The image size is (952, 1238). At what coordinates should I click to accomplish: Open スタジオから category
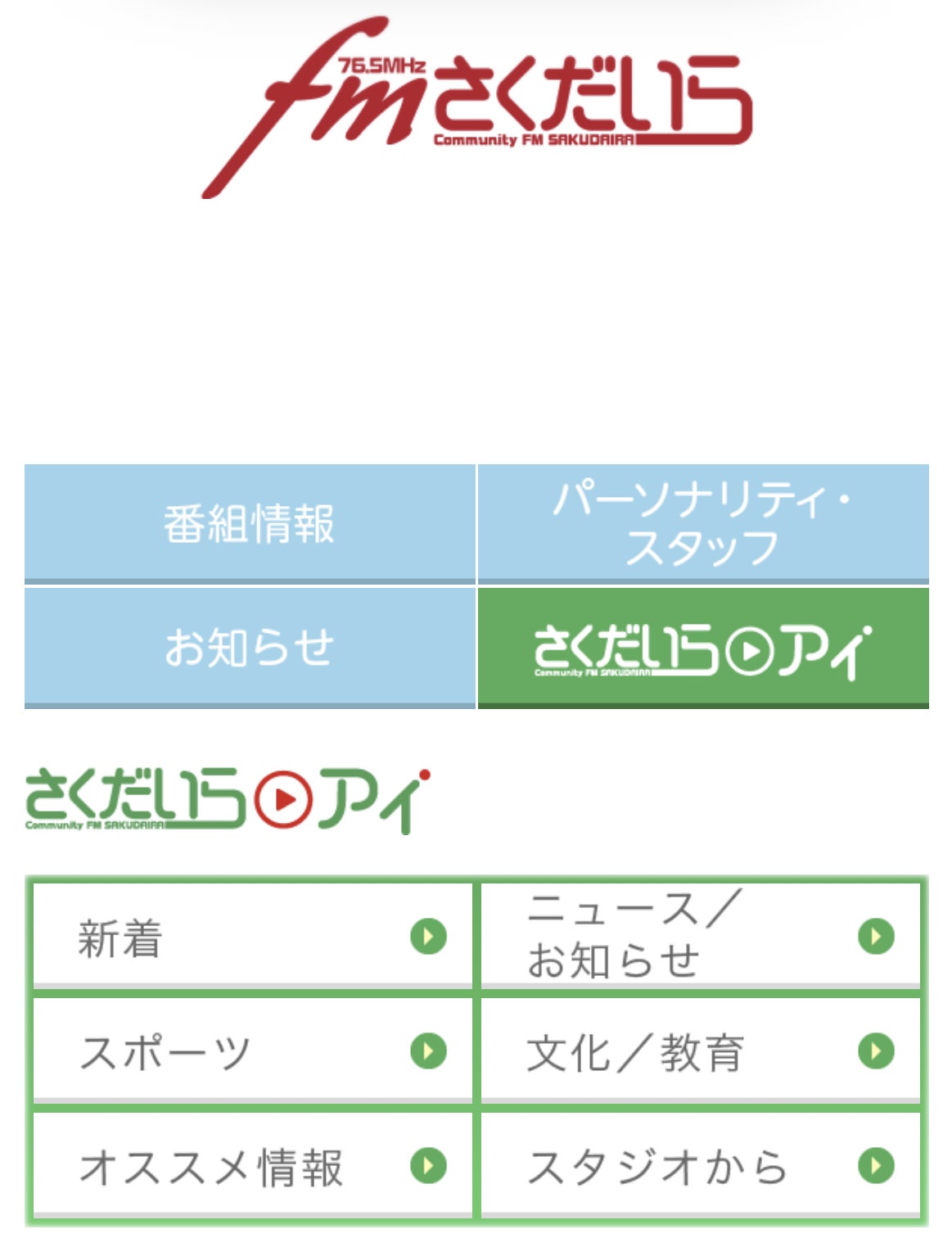[700, 1165]
